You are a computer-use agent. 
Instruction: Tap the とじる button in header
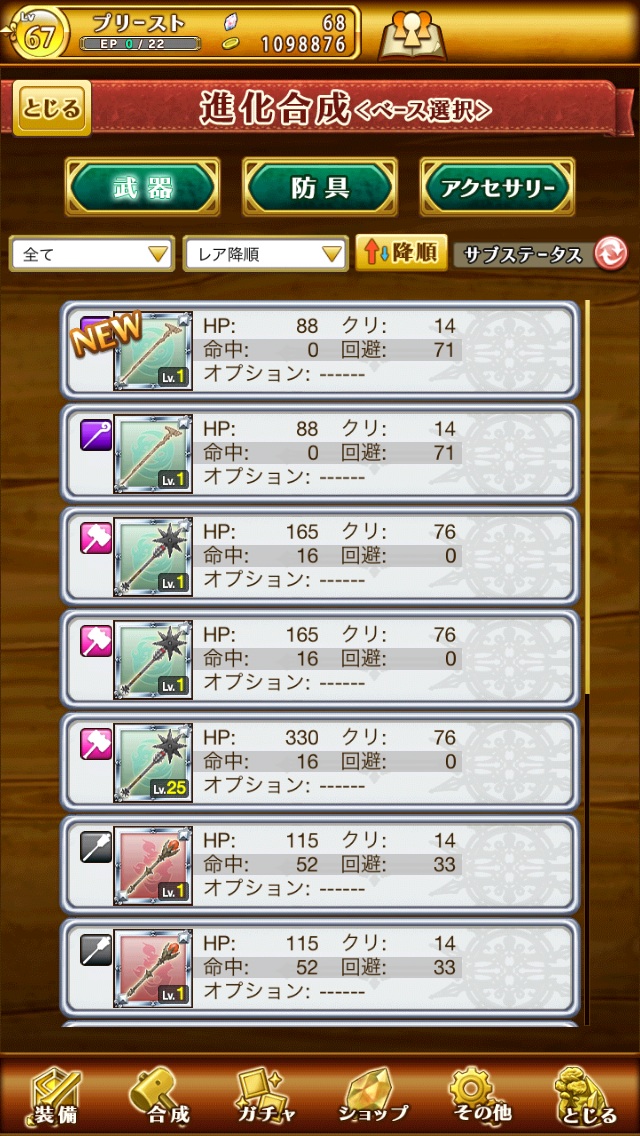point(52,108)
